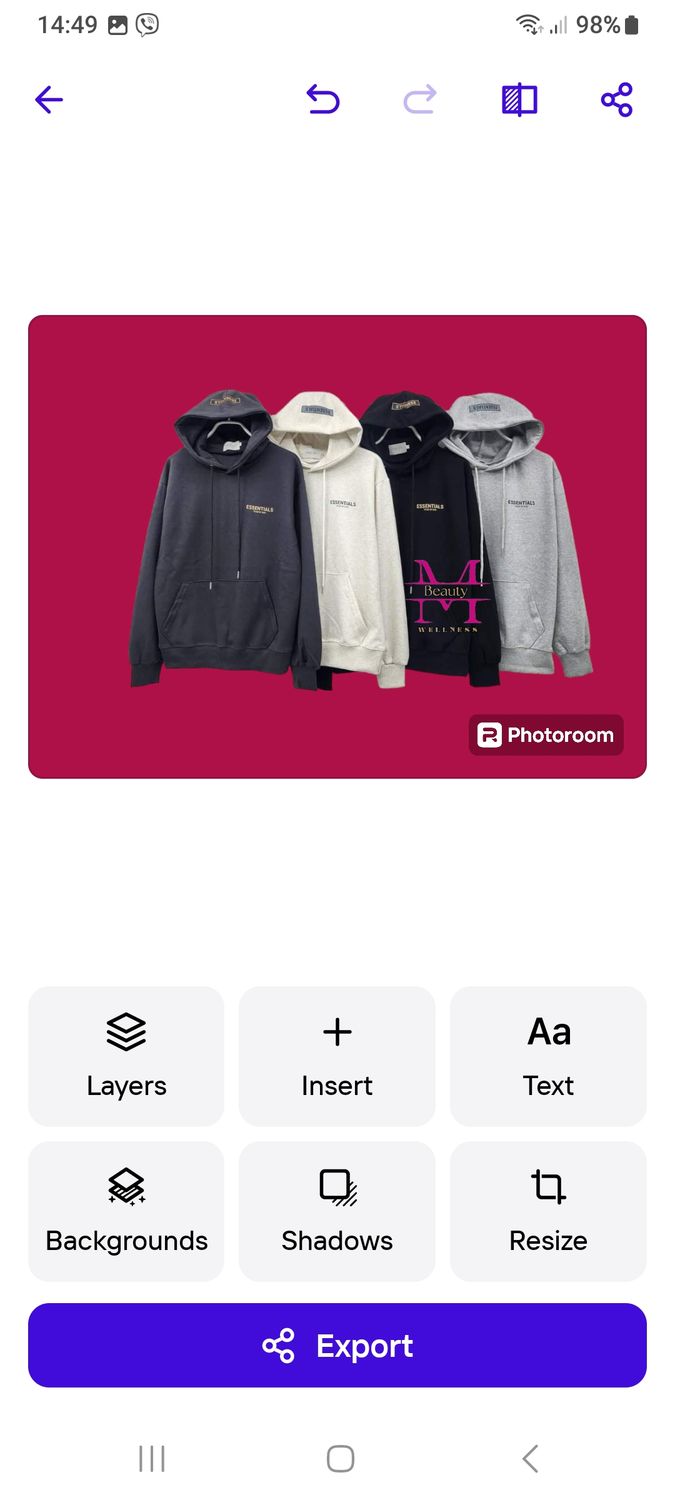
Task: Open Backgrounds options
Action: click(x=126, y=1211)
